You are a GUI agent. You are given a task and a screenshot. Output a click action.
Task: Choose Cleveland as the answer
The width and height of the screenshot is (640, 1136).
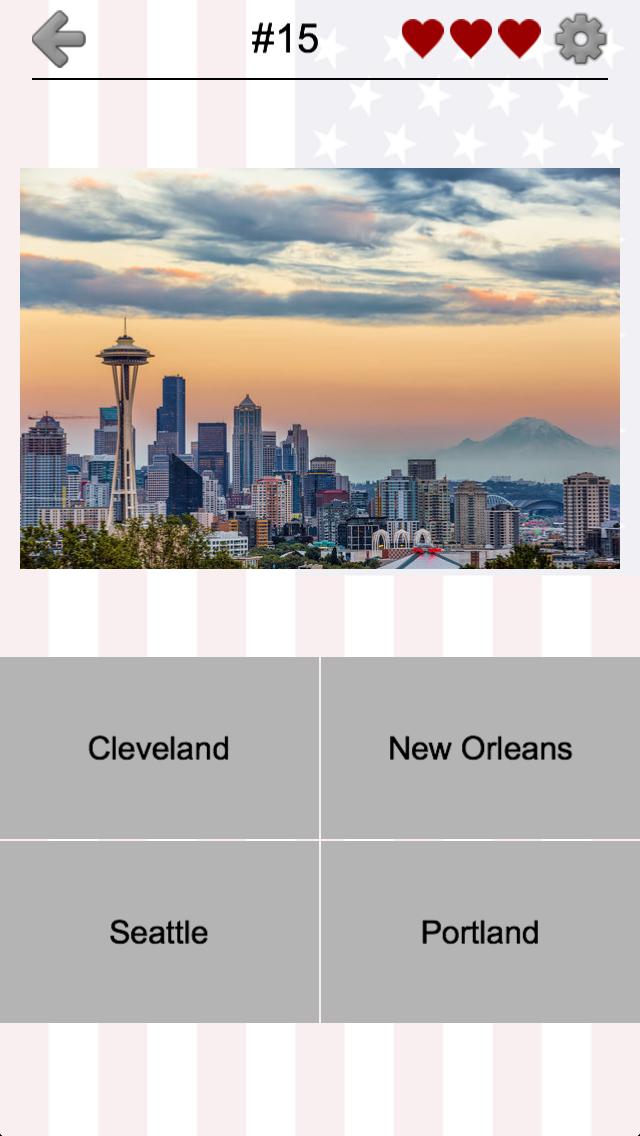(x=159, y=748)
